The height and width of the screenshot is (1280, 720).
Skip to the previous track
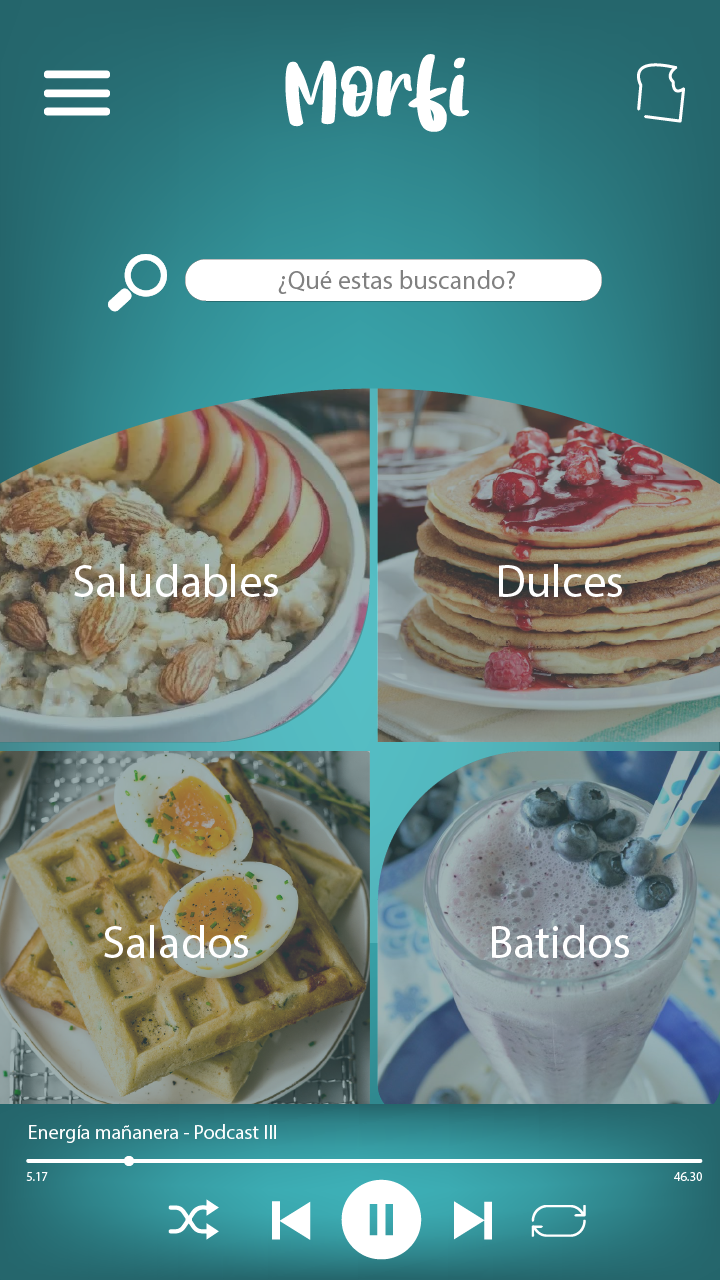pyautogui.click(x=291, y=1221)
